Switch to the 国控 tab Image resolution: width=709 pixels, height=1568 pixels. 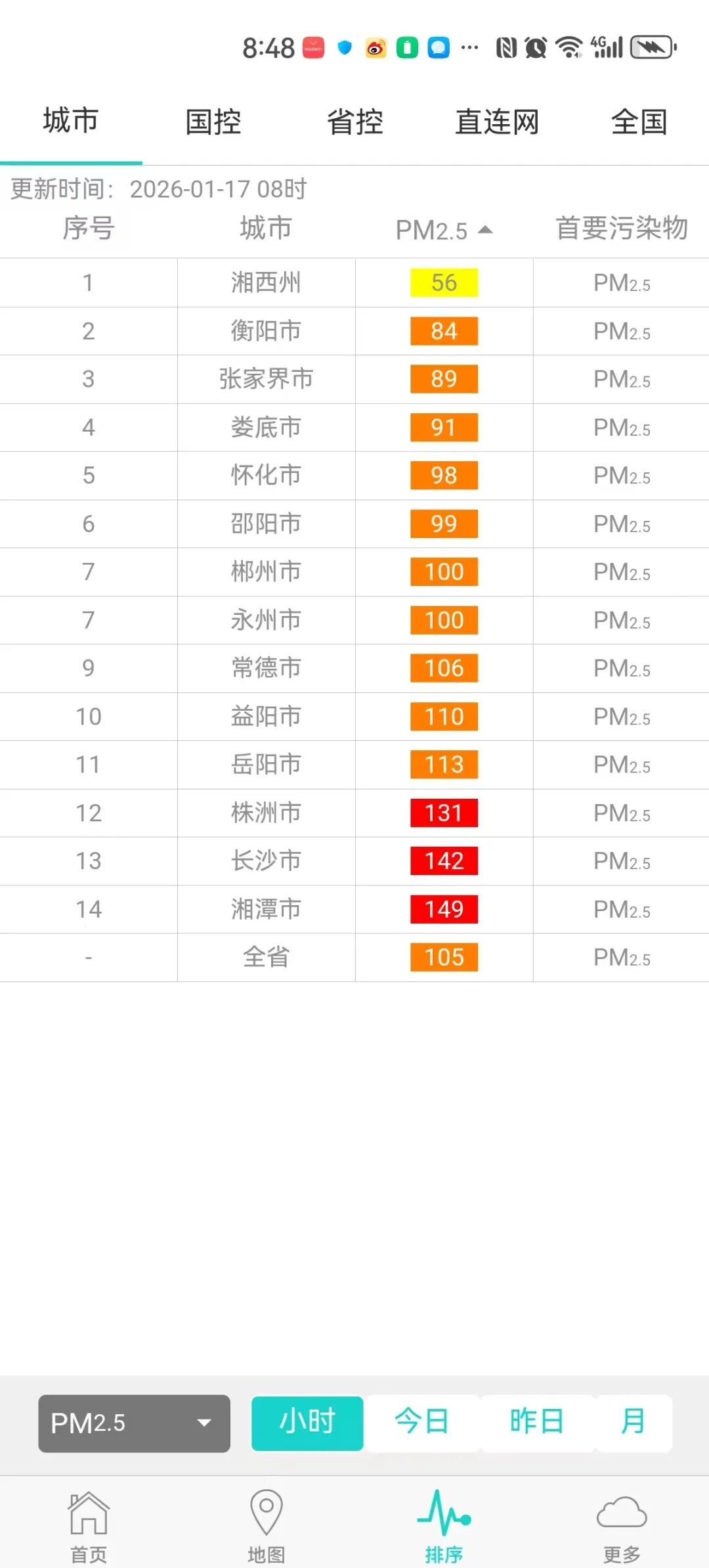pos(212,122)
